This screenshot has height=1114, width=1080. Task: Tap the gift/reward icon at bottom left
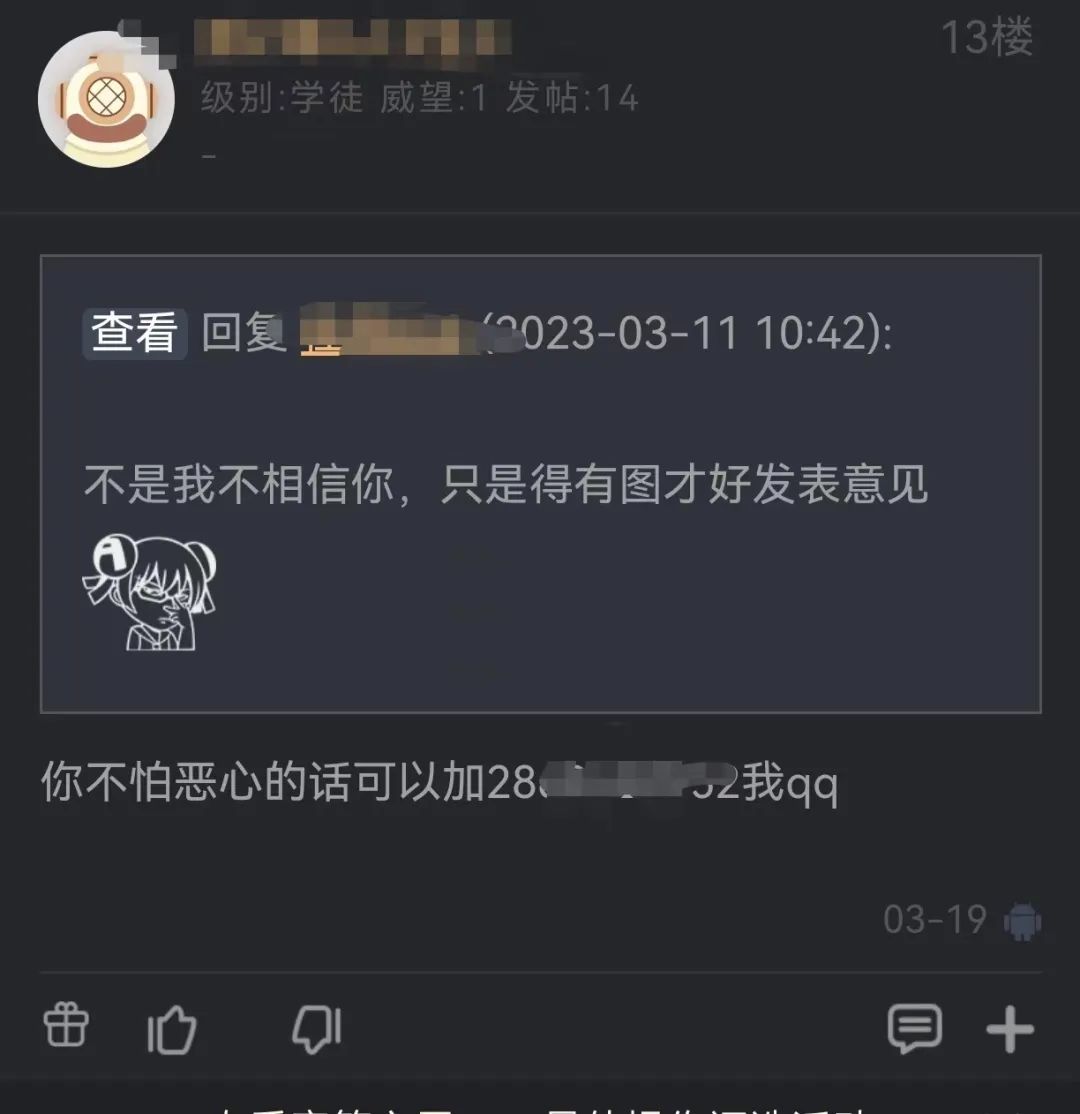(x=65, y=1026)
